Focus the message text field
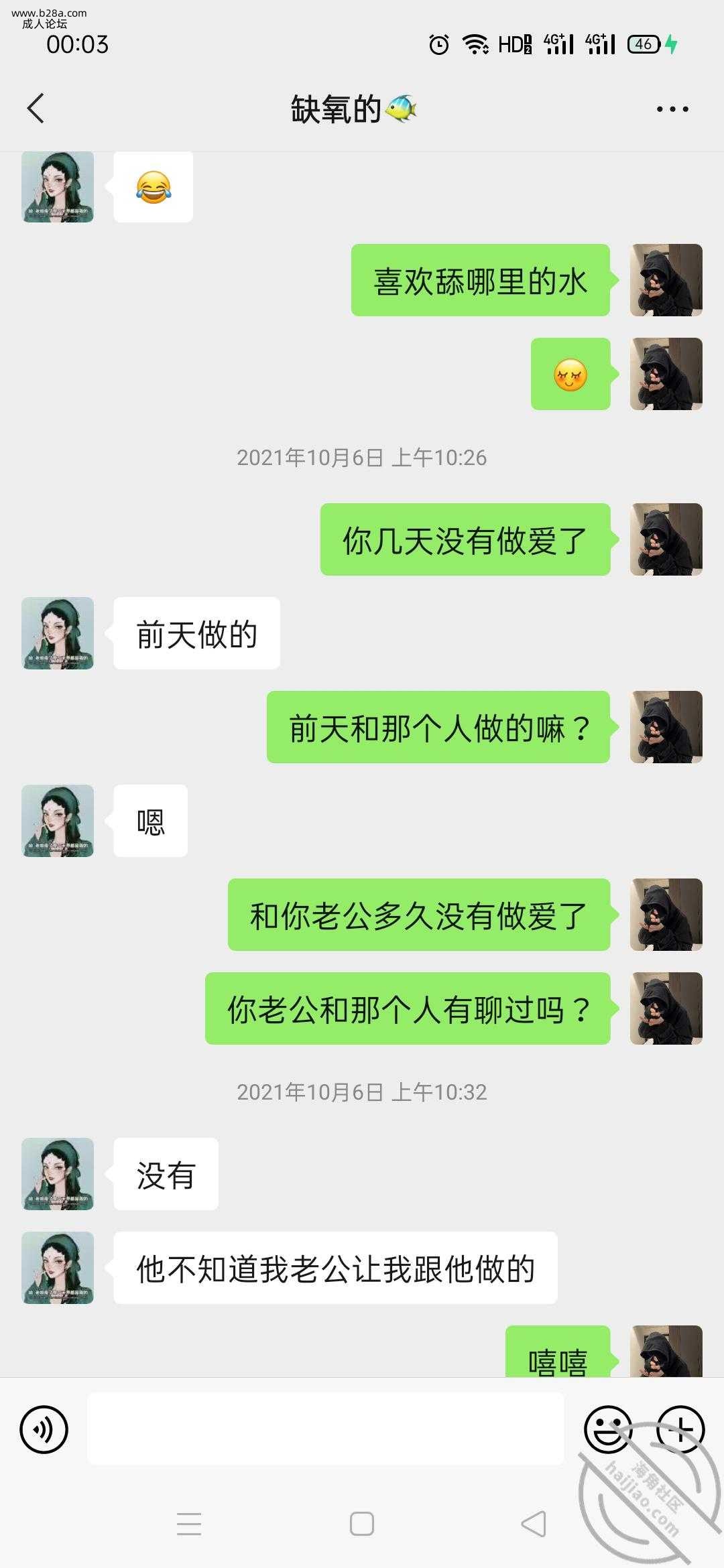 pyautogui.click(x=325, y=1429)
